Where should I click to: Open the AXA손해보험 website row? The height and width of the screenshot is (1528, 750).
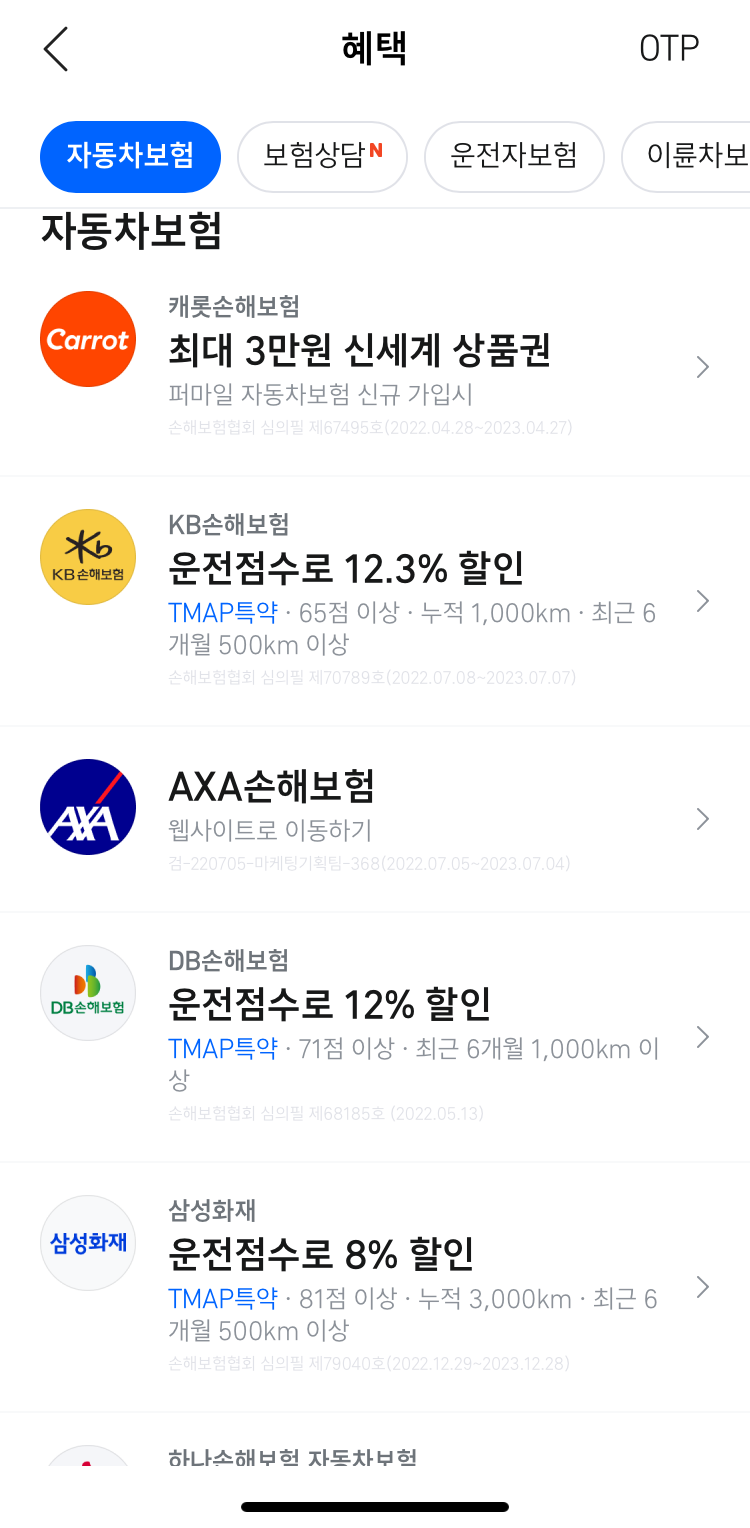(x=375, y=819)
